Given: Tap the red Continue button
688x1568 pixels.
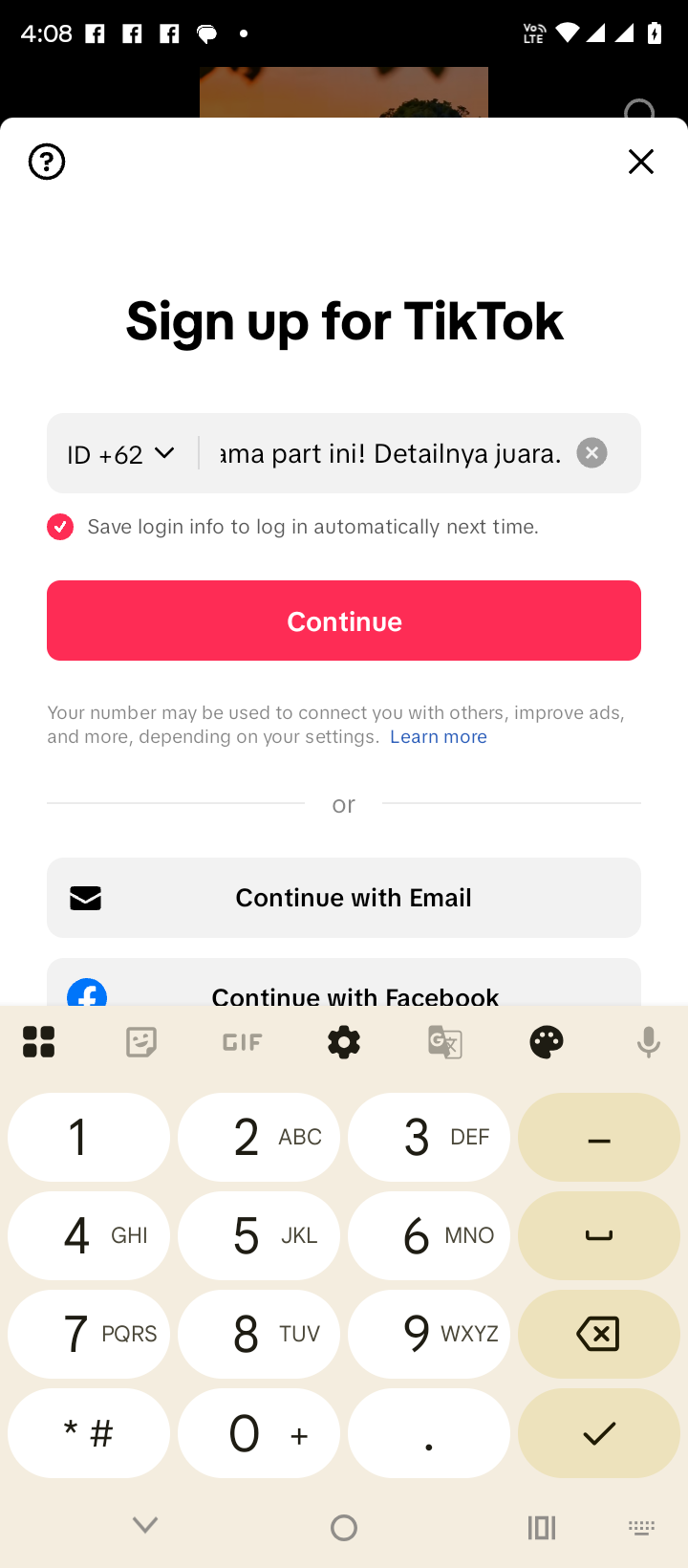Looking at the screenshot, I should 344,621.
